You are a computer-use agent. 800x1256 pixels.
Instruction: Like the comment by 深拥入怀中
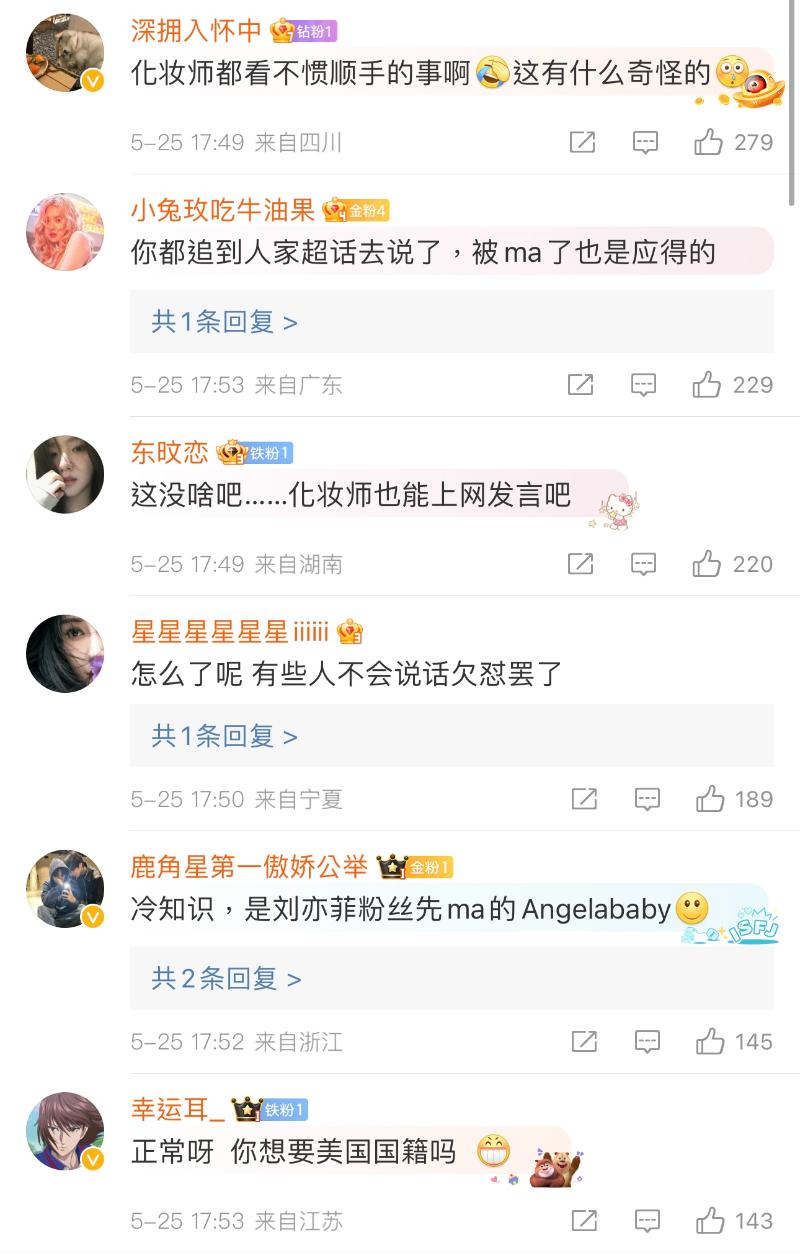[709, 142]
